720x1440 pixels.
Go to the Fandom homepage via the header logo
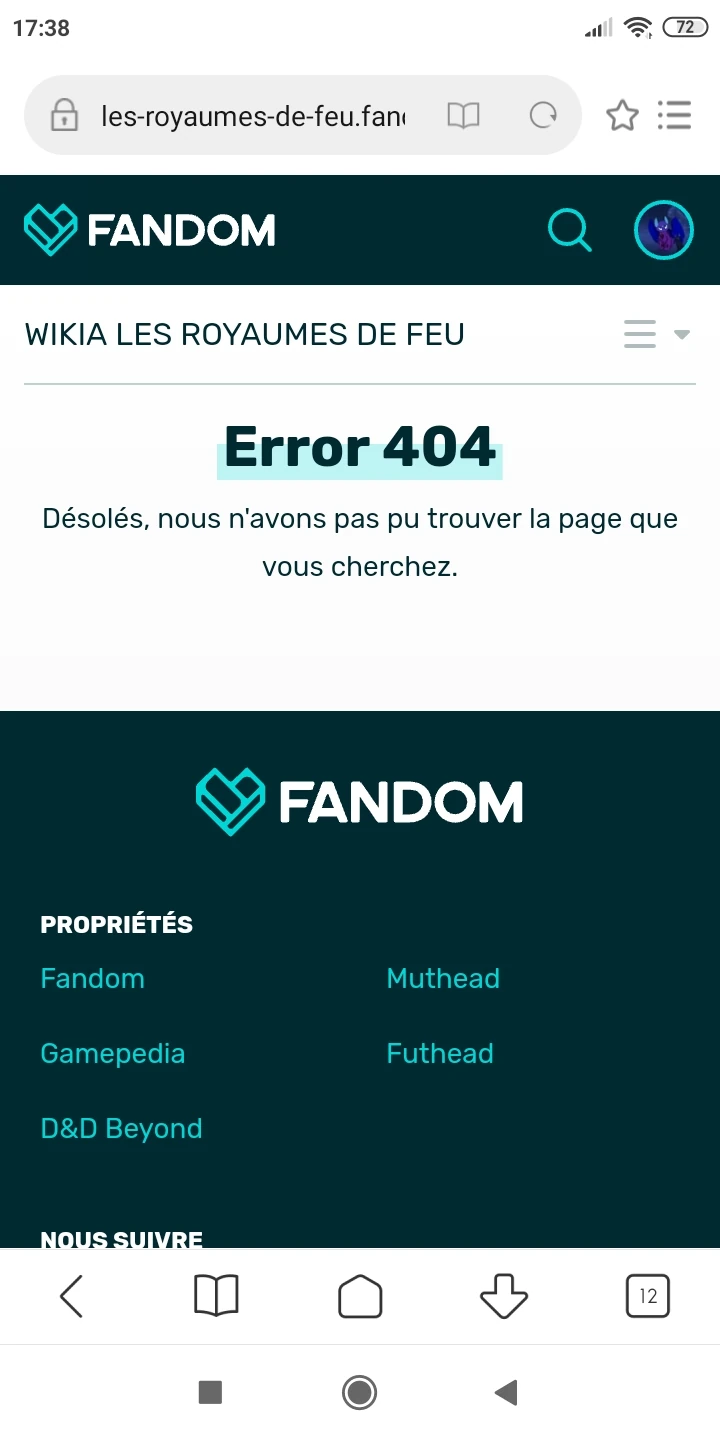(x=150, y=230)
